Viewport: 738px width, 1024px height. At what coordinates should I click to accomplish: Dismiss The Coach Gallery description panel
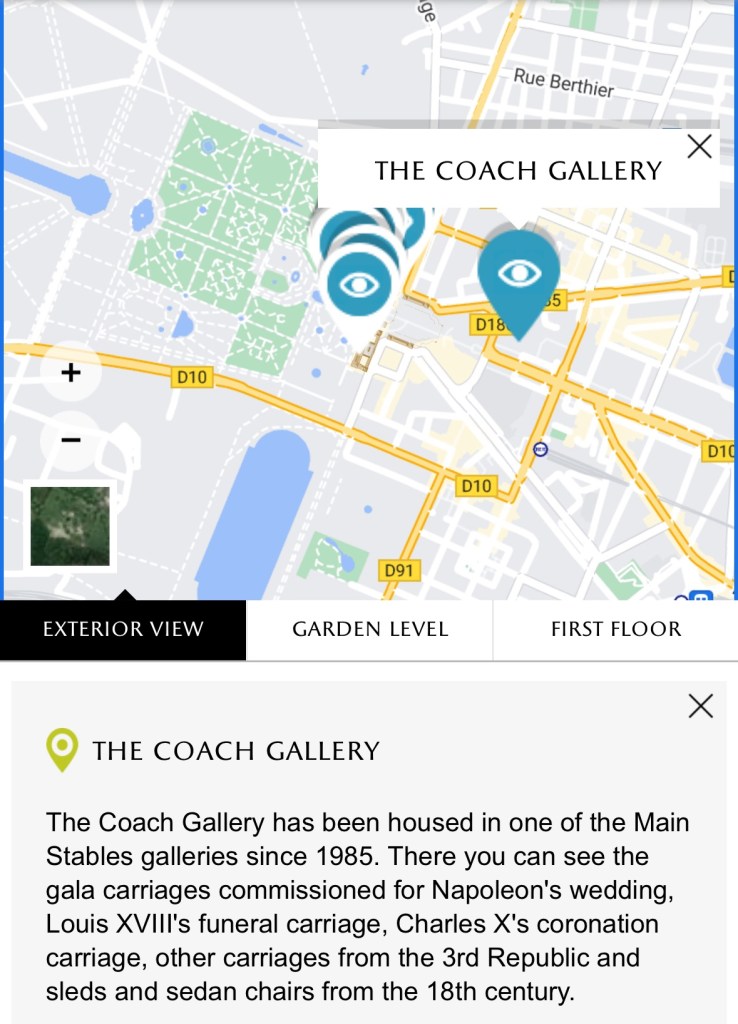pyautogui.click(x=701, y=706)
